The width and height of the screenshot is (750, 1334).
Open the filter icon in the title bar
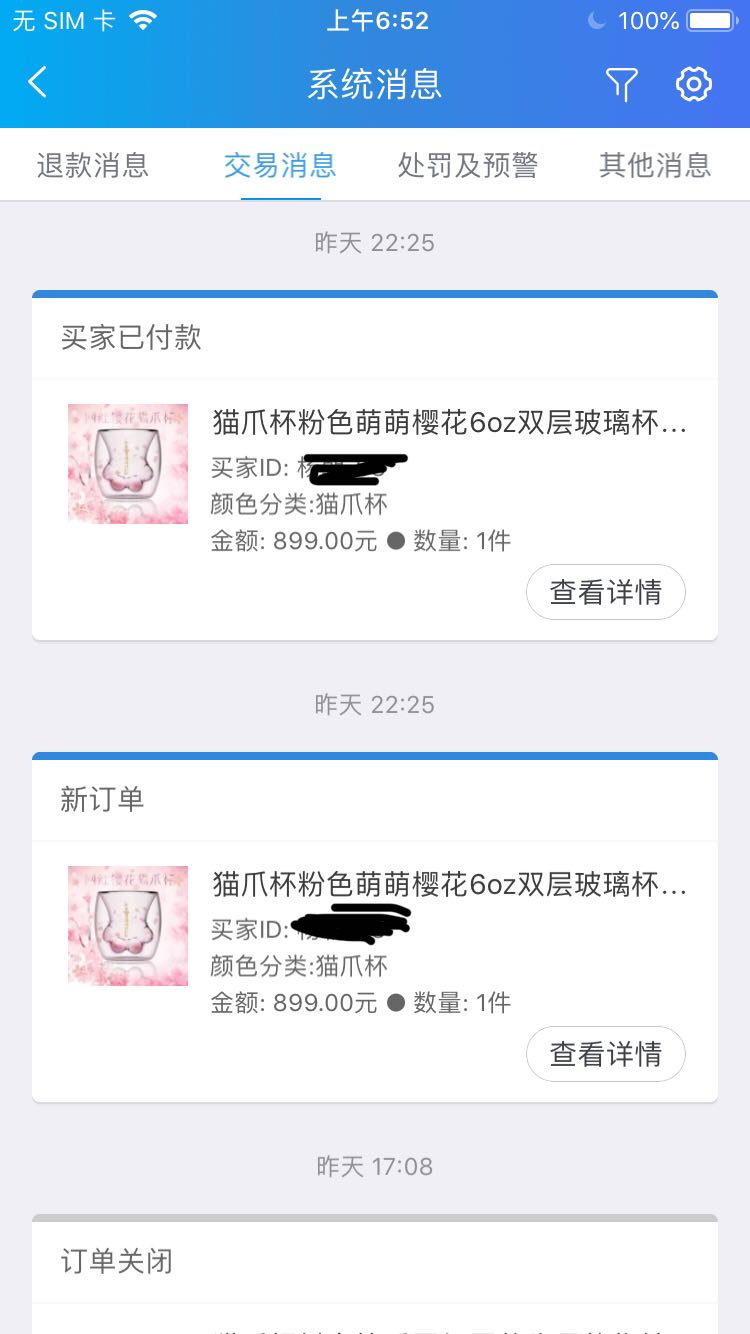(621, 84)
